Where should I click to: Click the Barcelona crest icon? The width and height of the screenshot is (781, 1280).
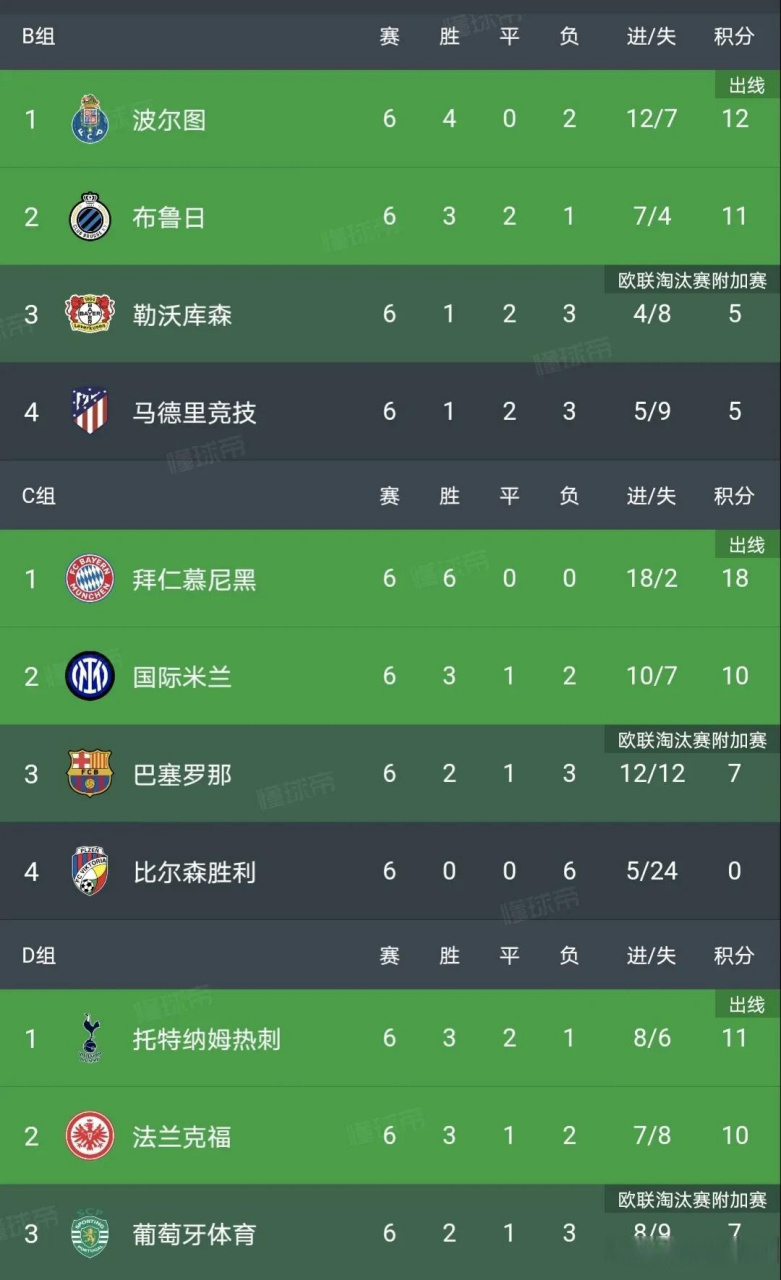89,774
